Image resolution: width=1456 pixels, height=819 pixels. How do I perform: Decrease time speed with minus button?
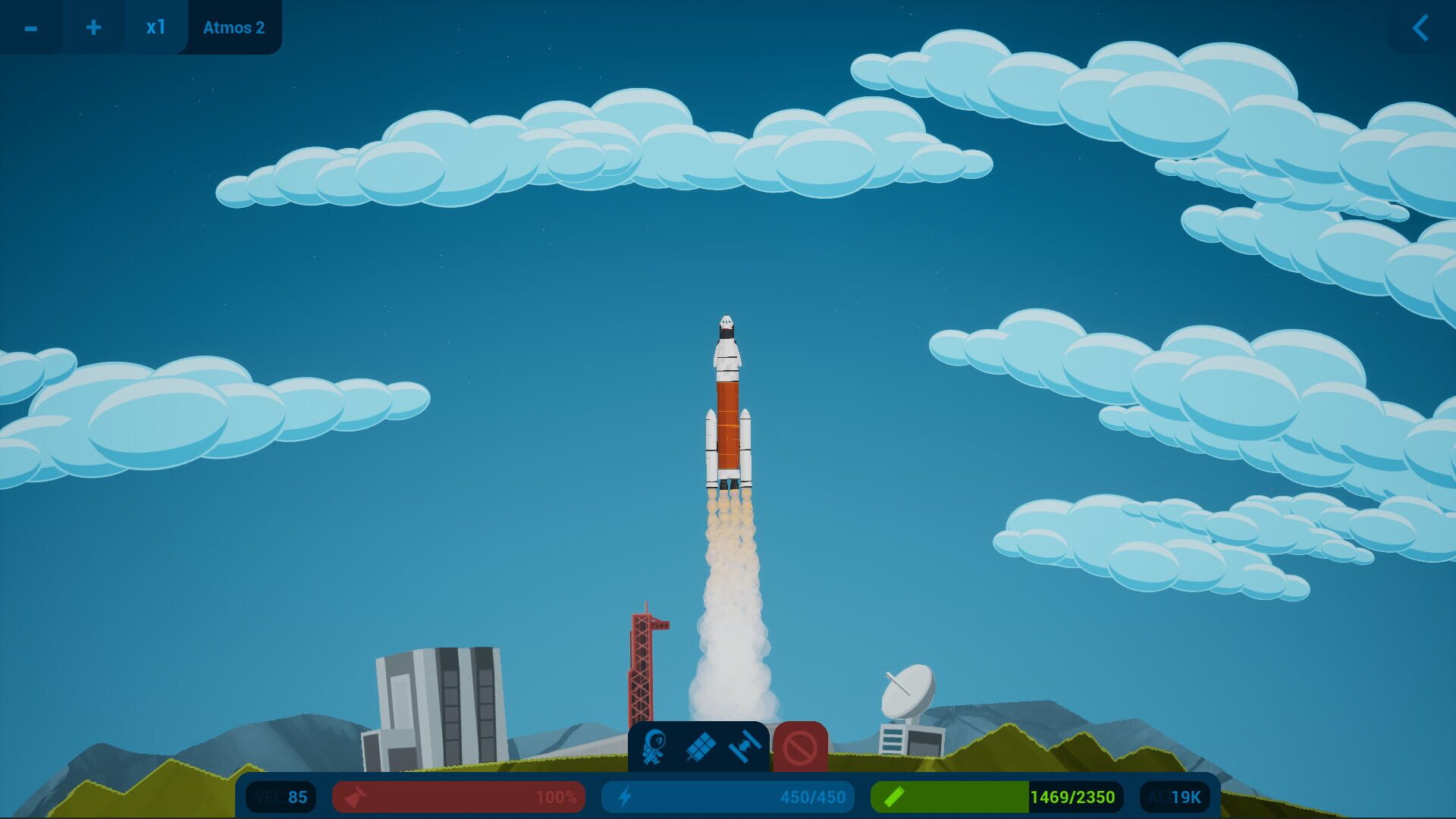pos(30,27)
